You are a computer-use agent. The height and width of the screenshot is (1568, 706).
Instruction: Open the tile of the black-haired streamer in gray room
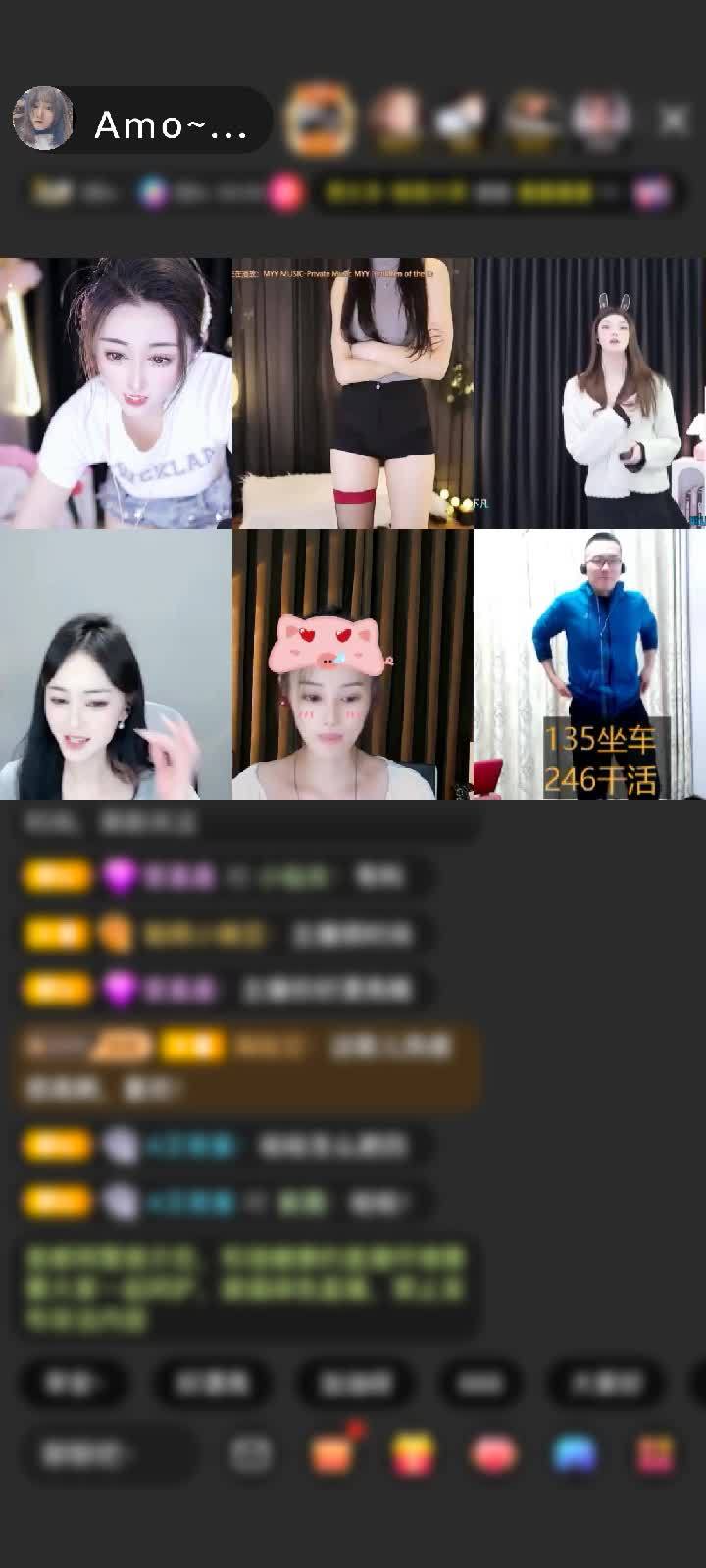click(116, 664)
